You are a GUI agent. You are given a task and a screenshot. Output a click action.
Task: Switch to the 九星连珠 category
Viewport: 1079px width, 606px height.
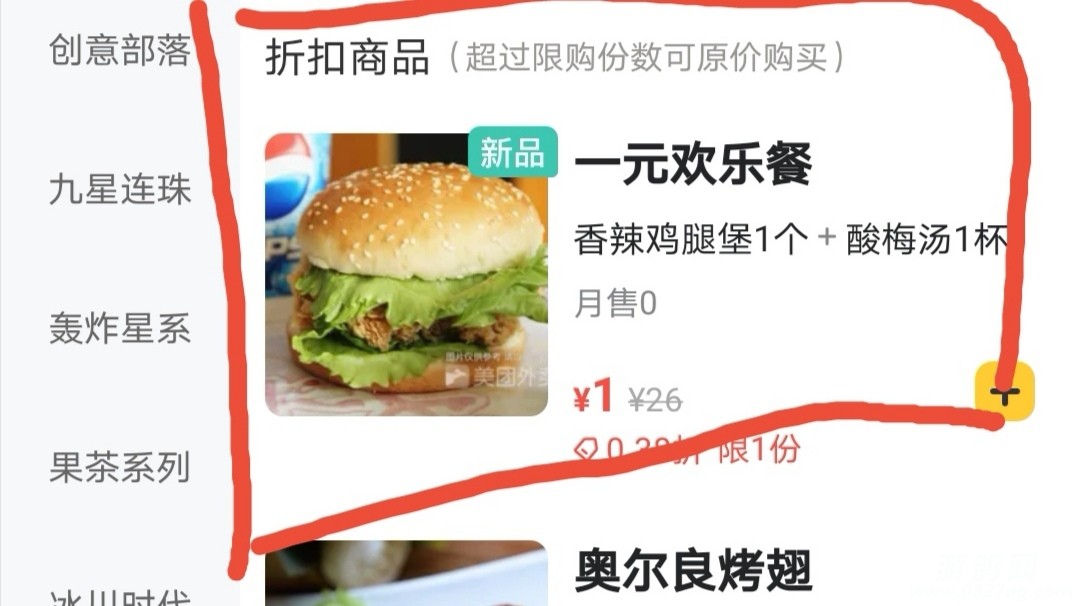119,190
